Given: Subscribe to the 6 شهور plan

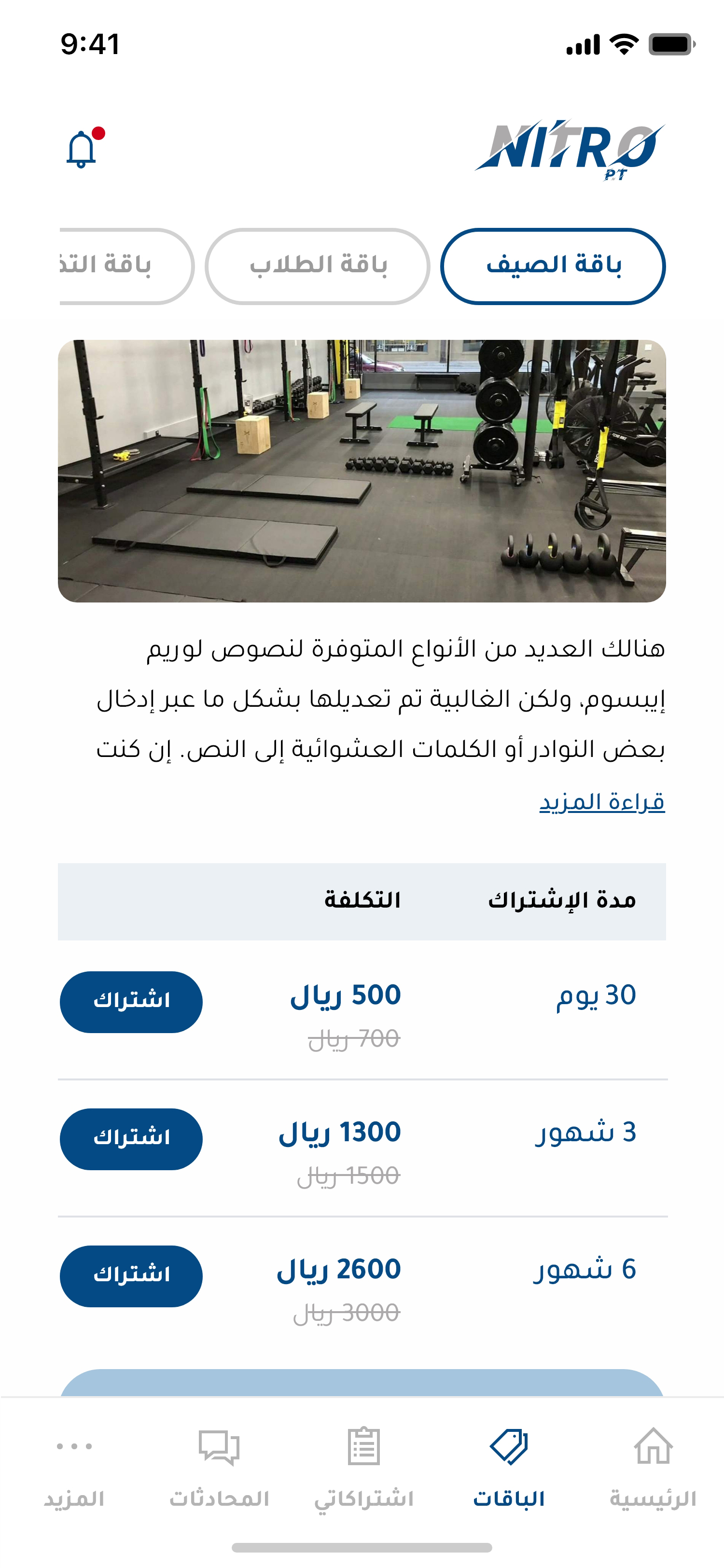Looking at the screenshot, I should 131,1276.
